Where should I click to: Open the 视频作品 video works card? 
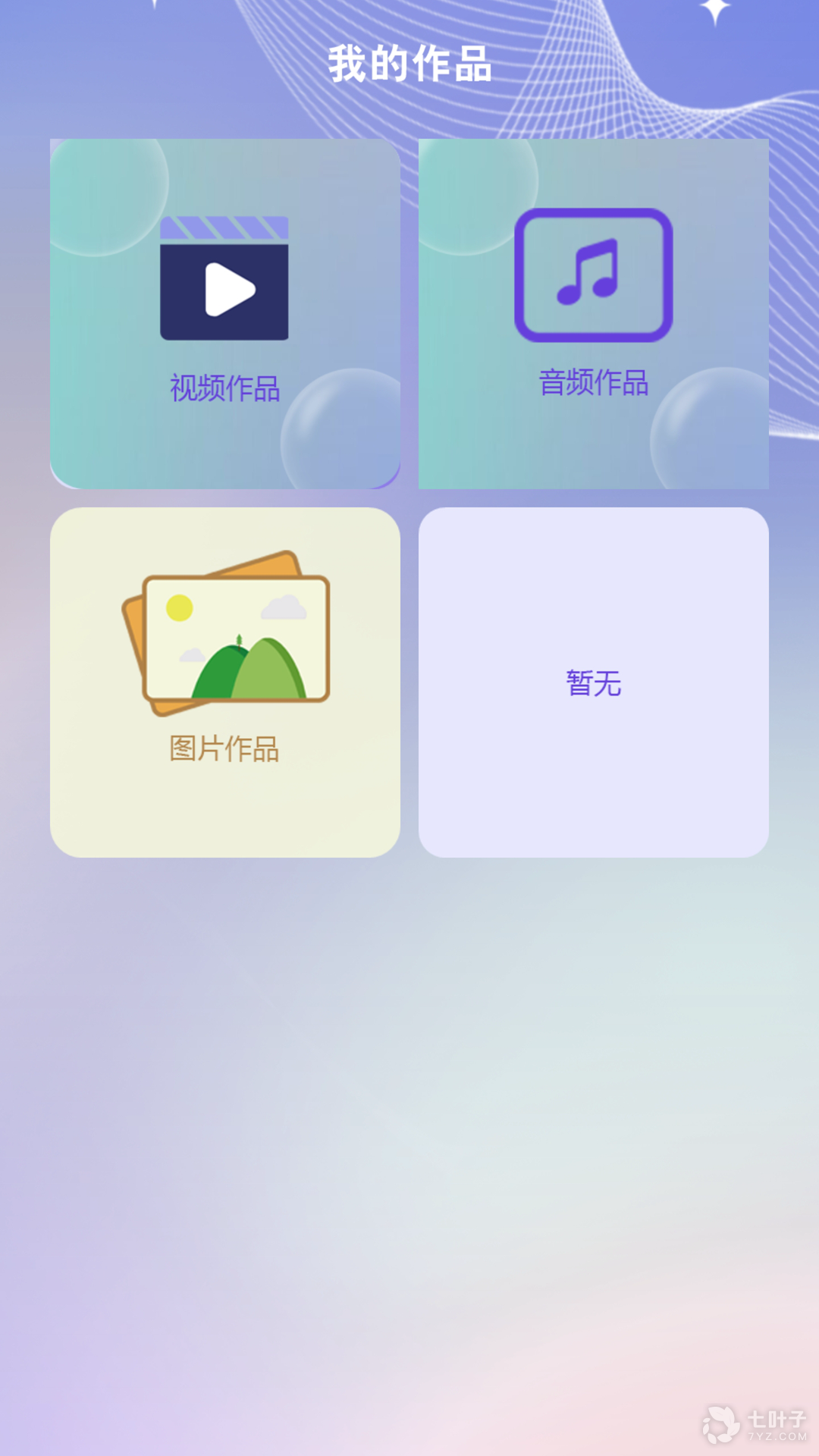coord(225,313)
